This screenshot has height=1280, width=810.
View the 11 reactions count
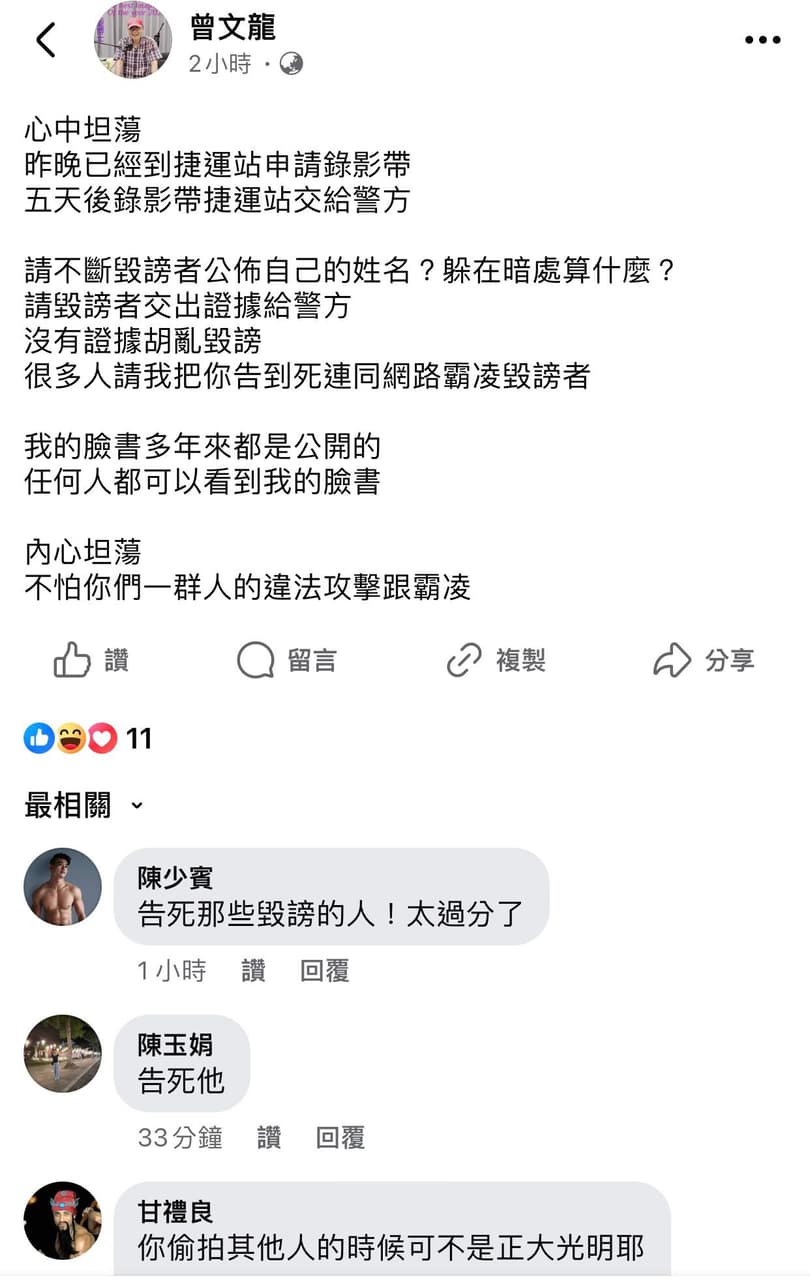click(138, 739)
